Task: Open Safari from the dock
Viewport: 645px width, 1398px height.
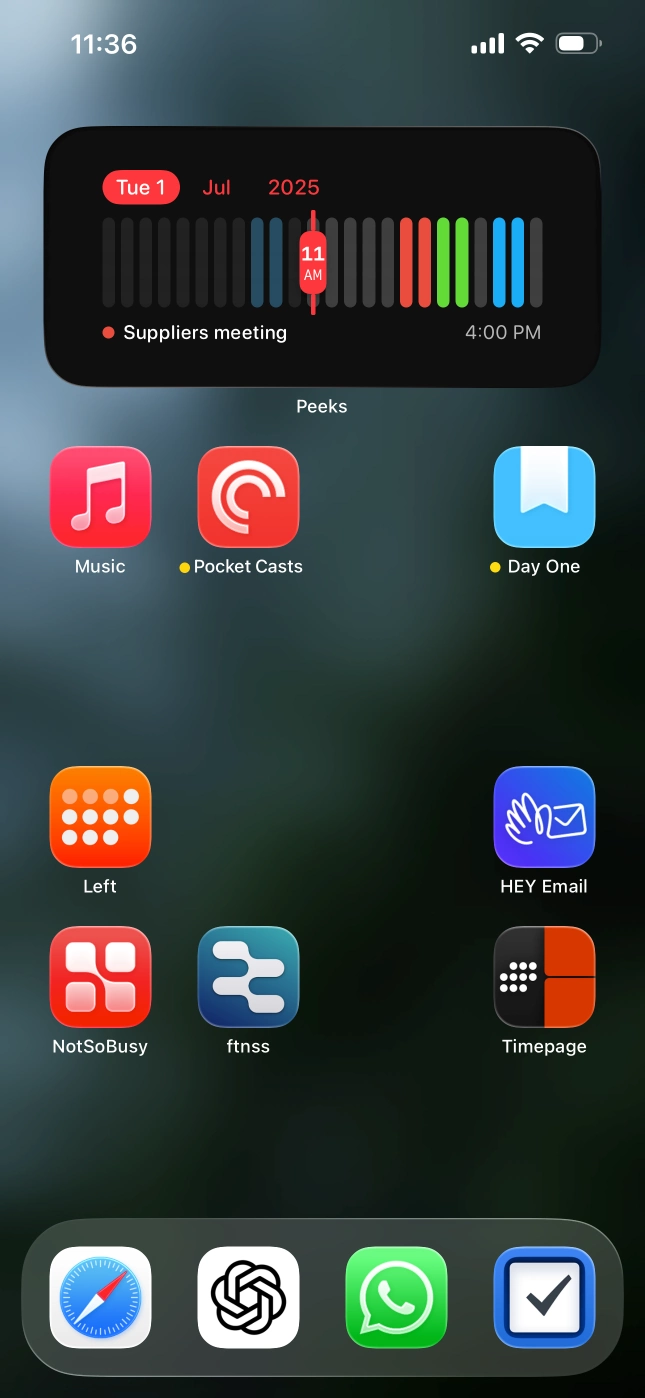Action: (100, 1297)
